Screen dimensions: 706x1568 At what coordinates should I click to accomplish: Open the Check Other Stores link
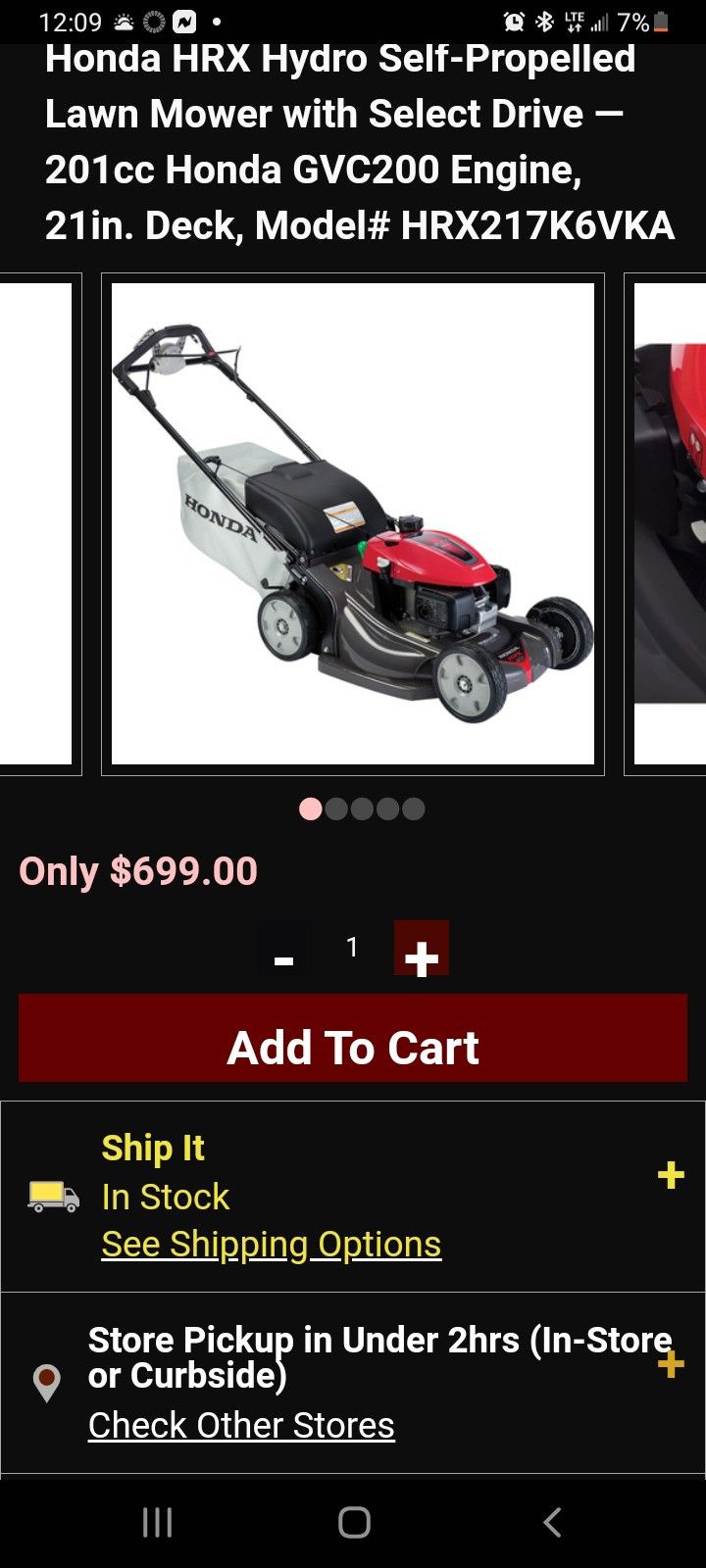point(241,1425)
